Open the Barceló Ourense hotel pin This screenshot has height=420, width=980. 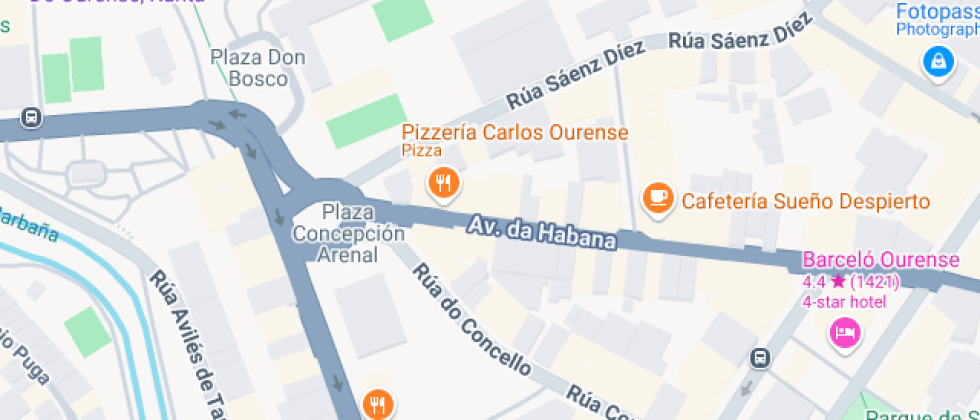coord(846,331)
